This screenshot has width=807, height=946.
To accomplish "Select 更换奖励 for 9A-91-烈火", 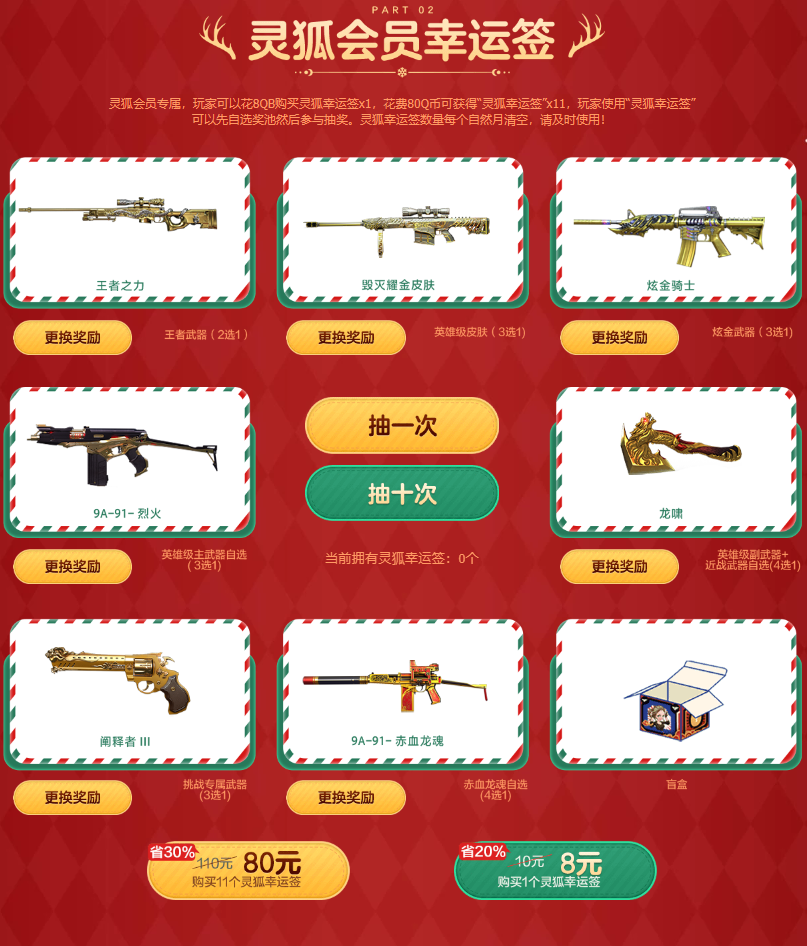I will pos(72,566).
